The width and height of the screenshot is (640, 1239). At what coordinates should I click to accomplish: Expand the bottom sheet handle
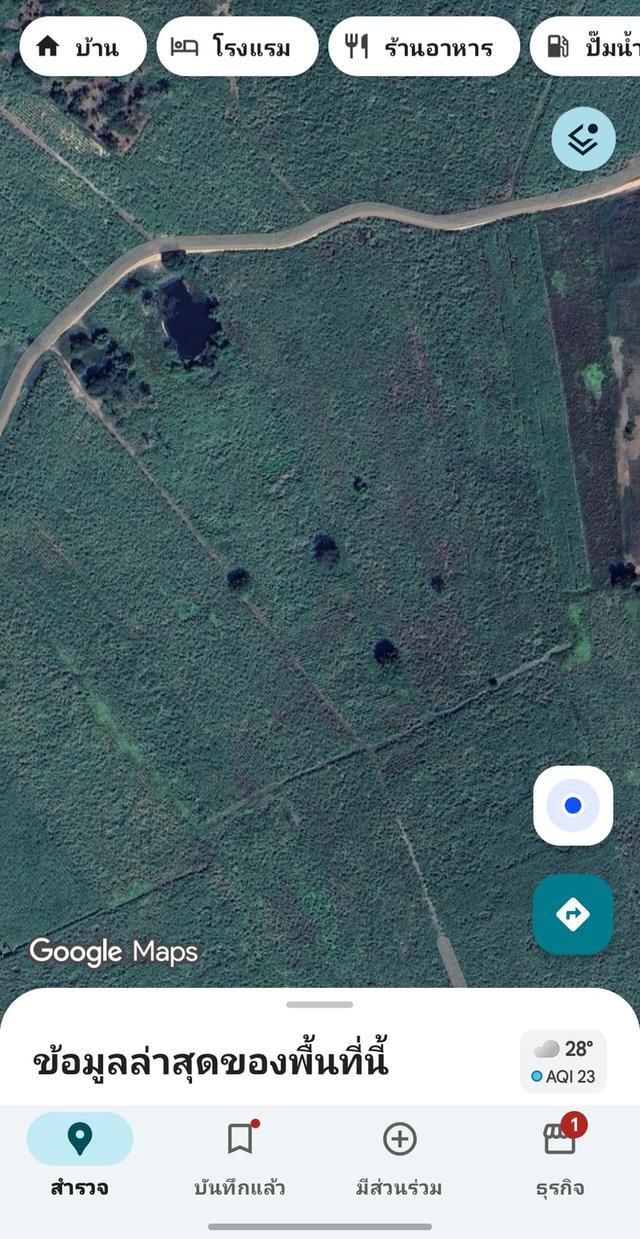click(x=319, y=1004)
